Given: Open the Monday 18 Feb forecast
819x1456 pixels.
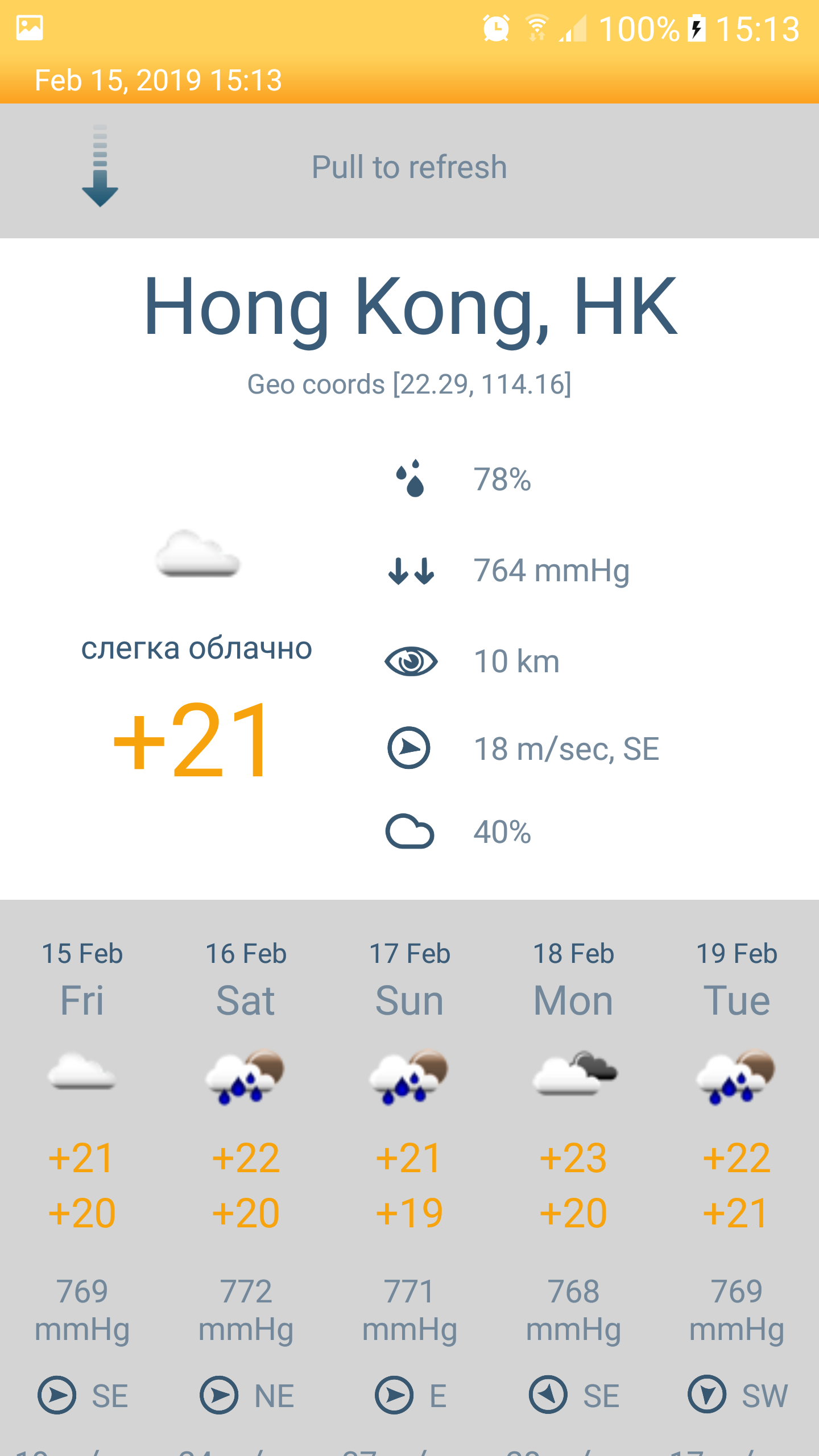Looking at the screenshot, I should [x=573, y=1075].
